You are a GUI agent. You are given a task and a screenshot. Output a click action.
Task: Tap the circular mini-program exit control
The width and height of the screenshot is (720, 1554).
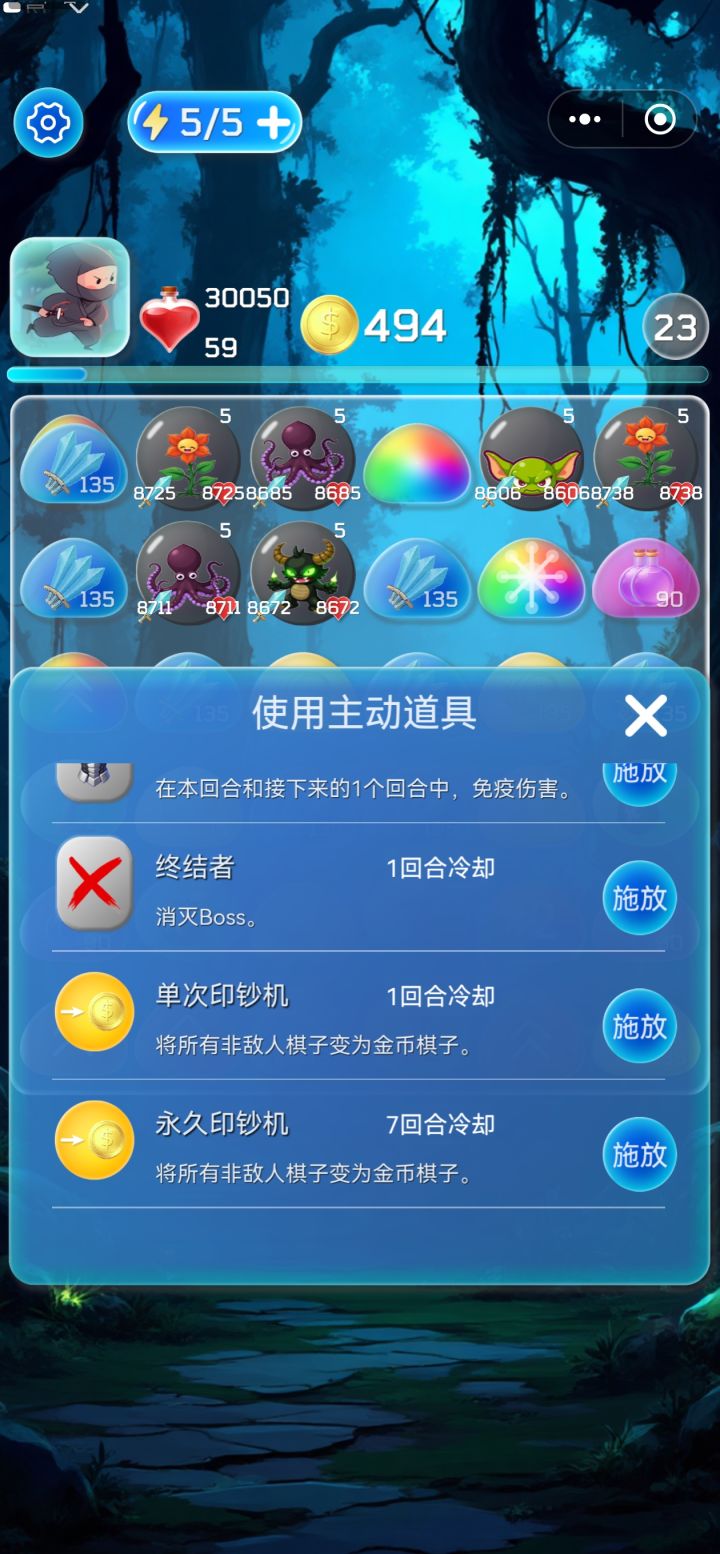(x=658, y=119)
